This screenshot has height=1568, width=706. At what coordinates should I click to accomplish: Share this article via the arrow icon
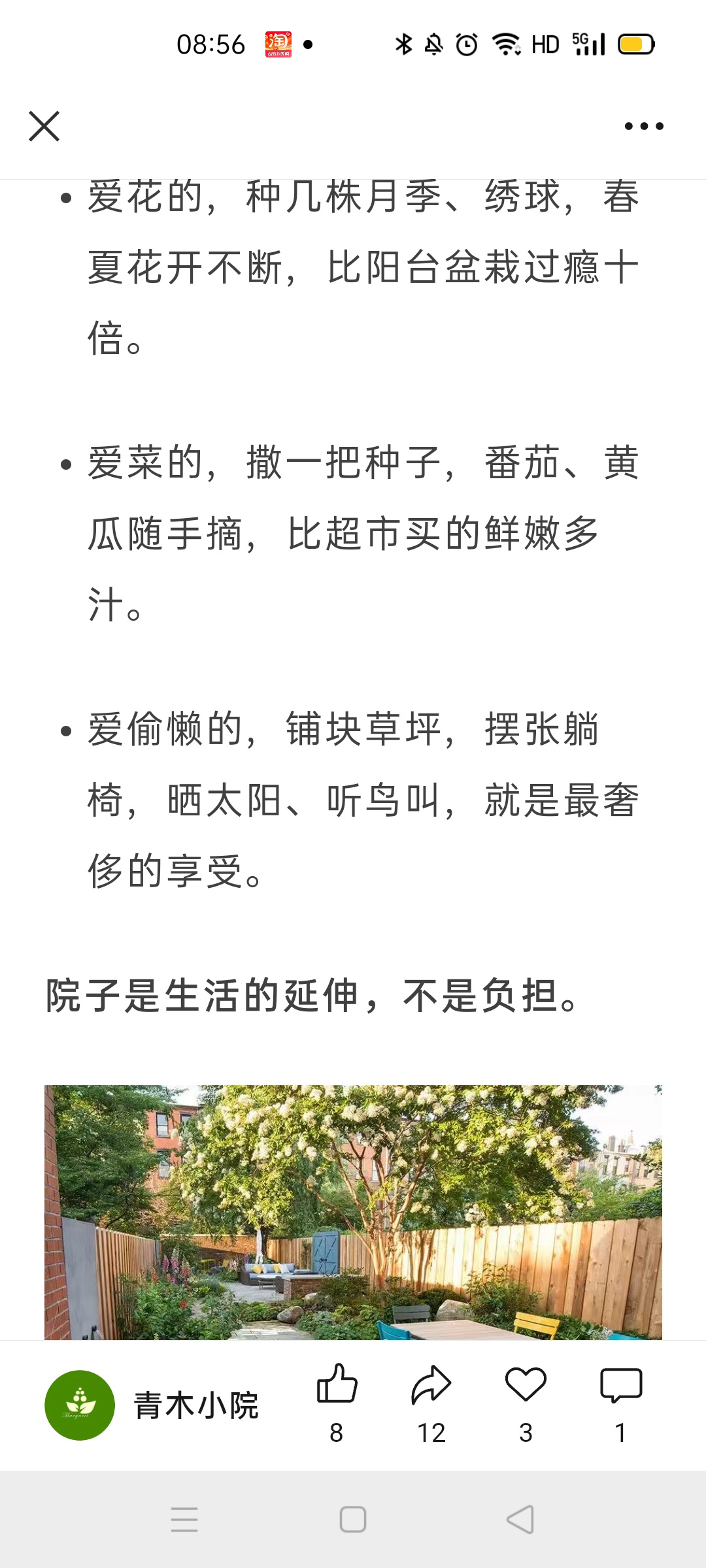431,1384
